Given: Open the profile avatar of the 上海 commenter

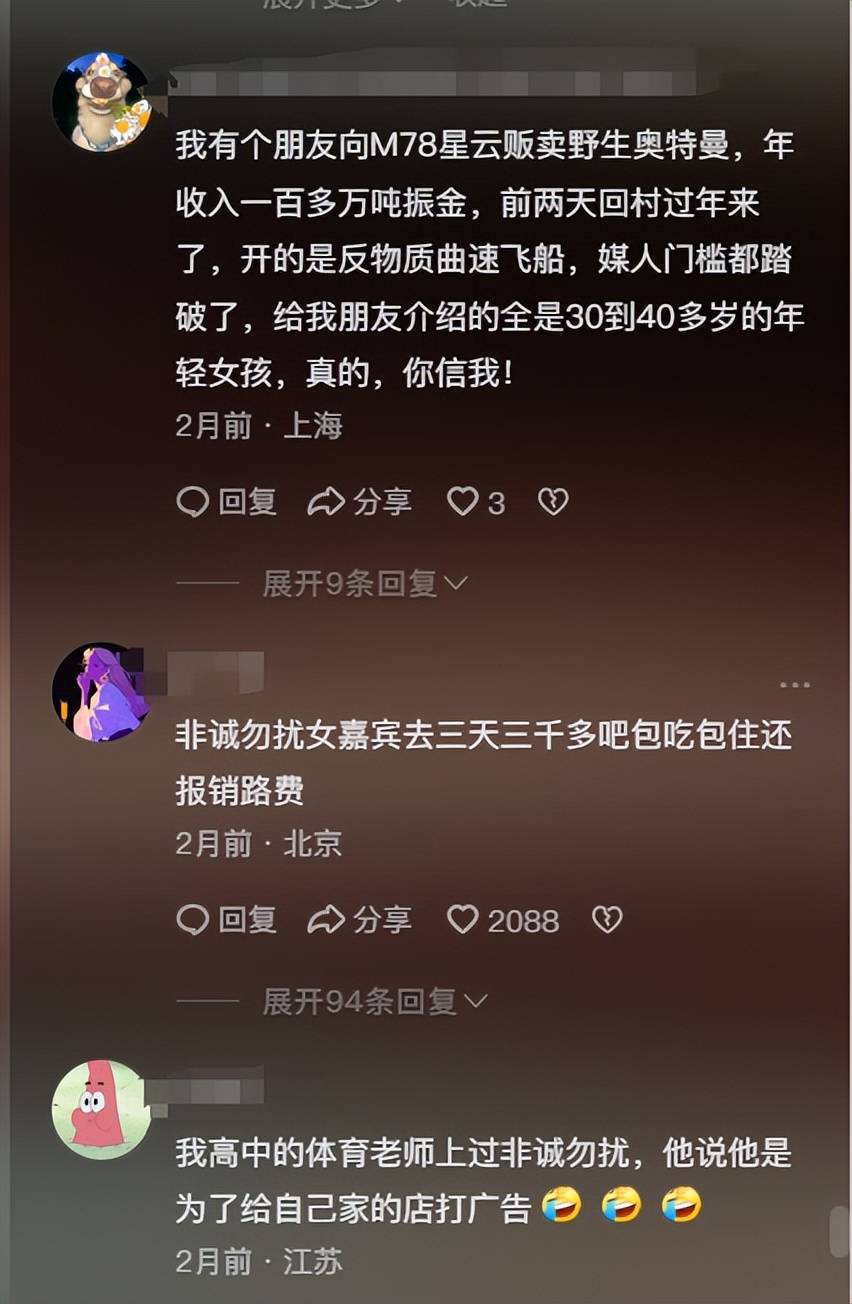Looking at the screenshot, I should click(101, 101).
